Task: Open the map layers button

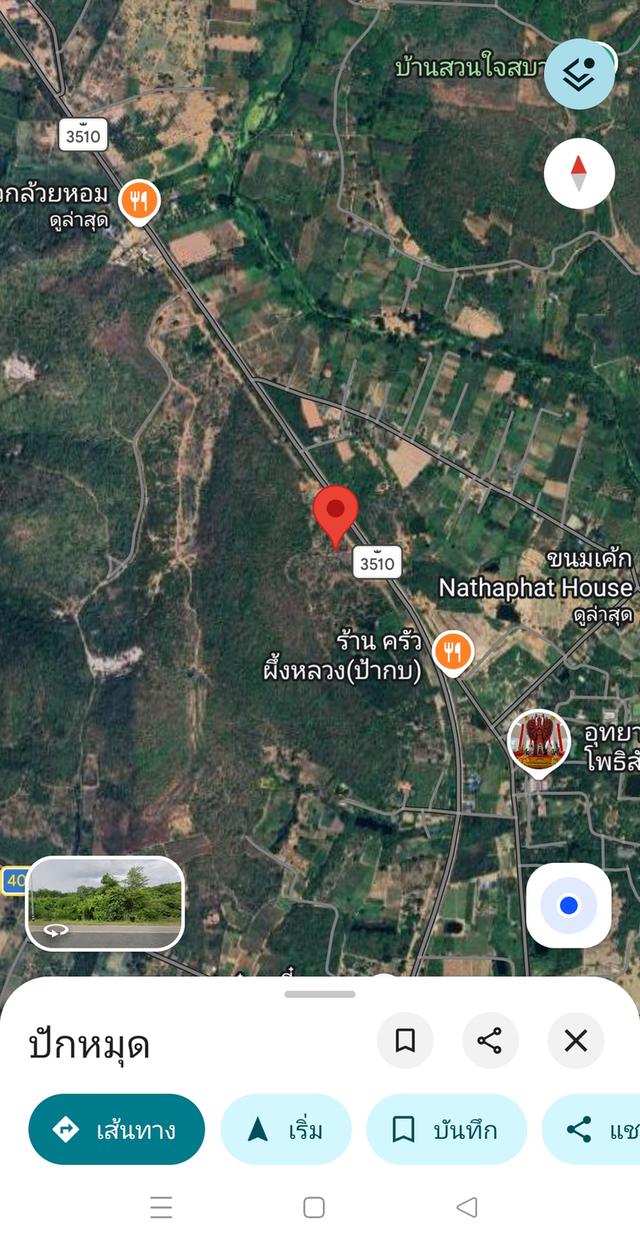Action: (579, 74)
